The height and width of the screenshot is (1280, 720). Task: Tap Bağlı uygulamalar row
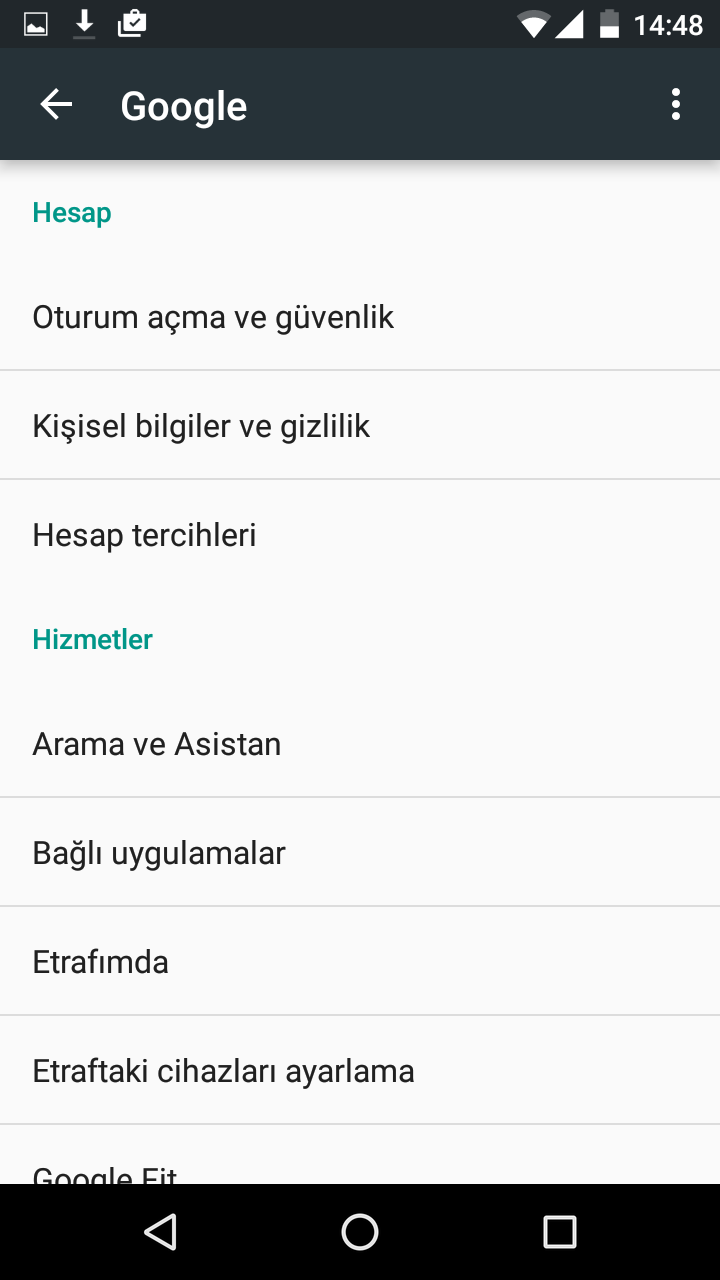point(360,853)
